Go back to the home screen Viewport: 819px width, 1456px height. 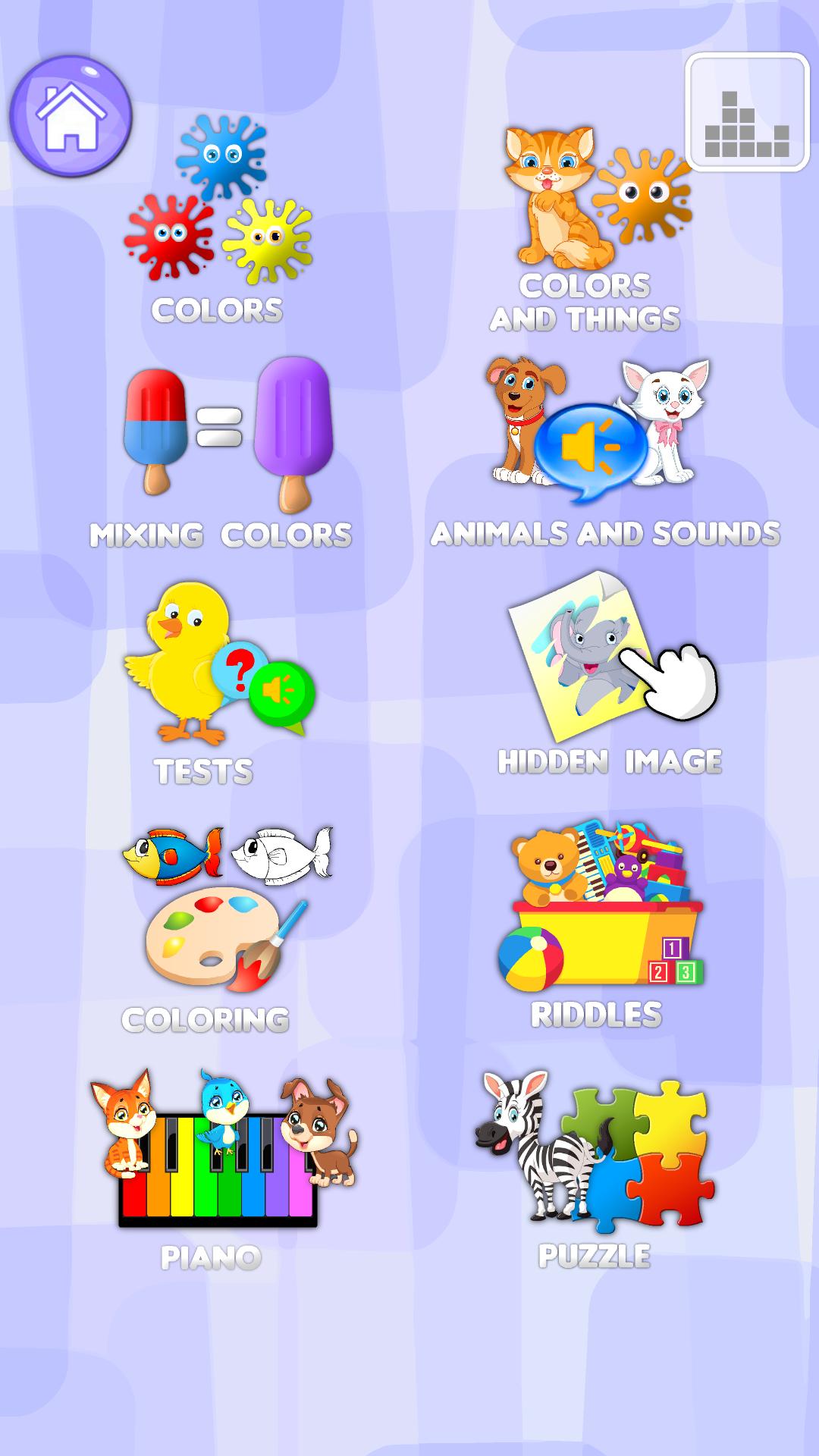point(71,116)
